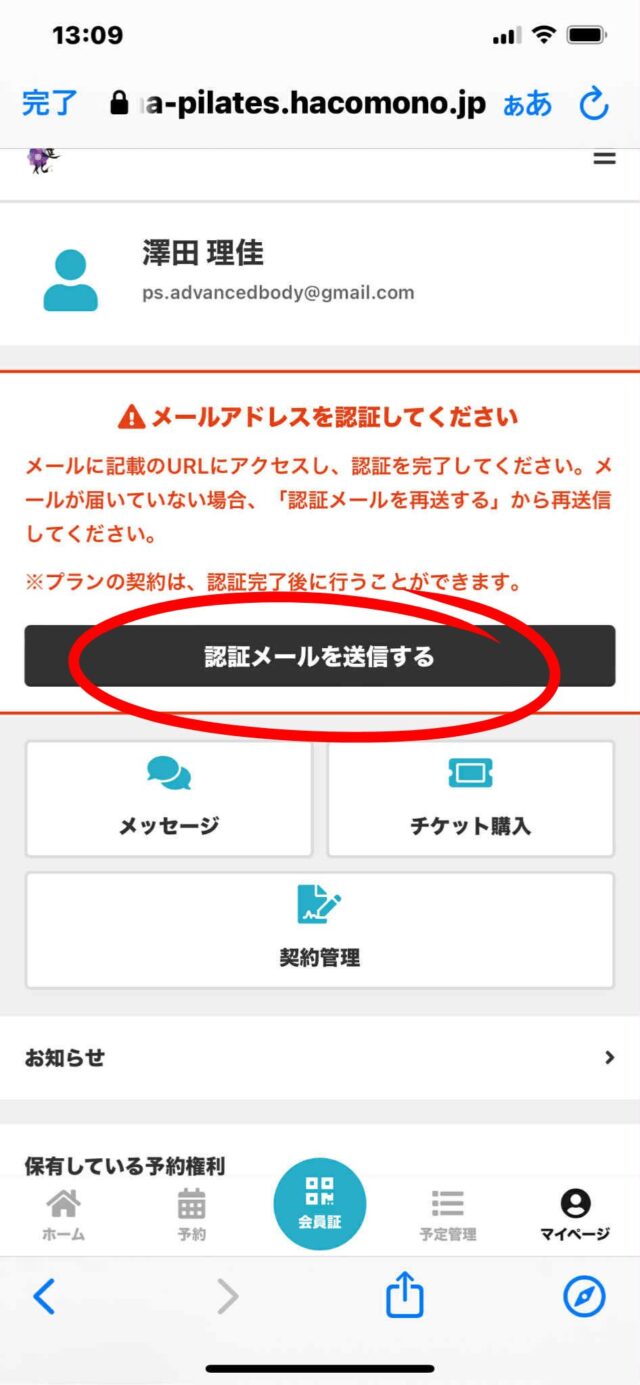Go back in browser history

pos(44,1297)
